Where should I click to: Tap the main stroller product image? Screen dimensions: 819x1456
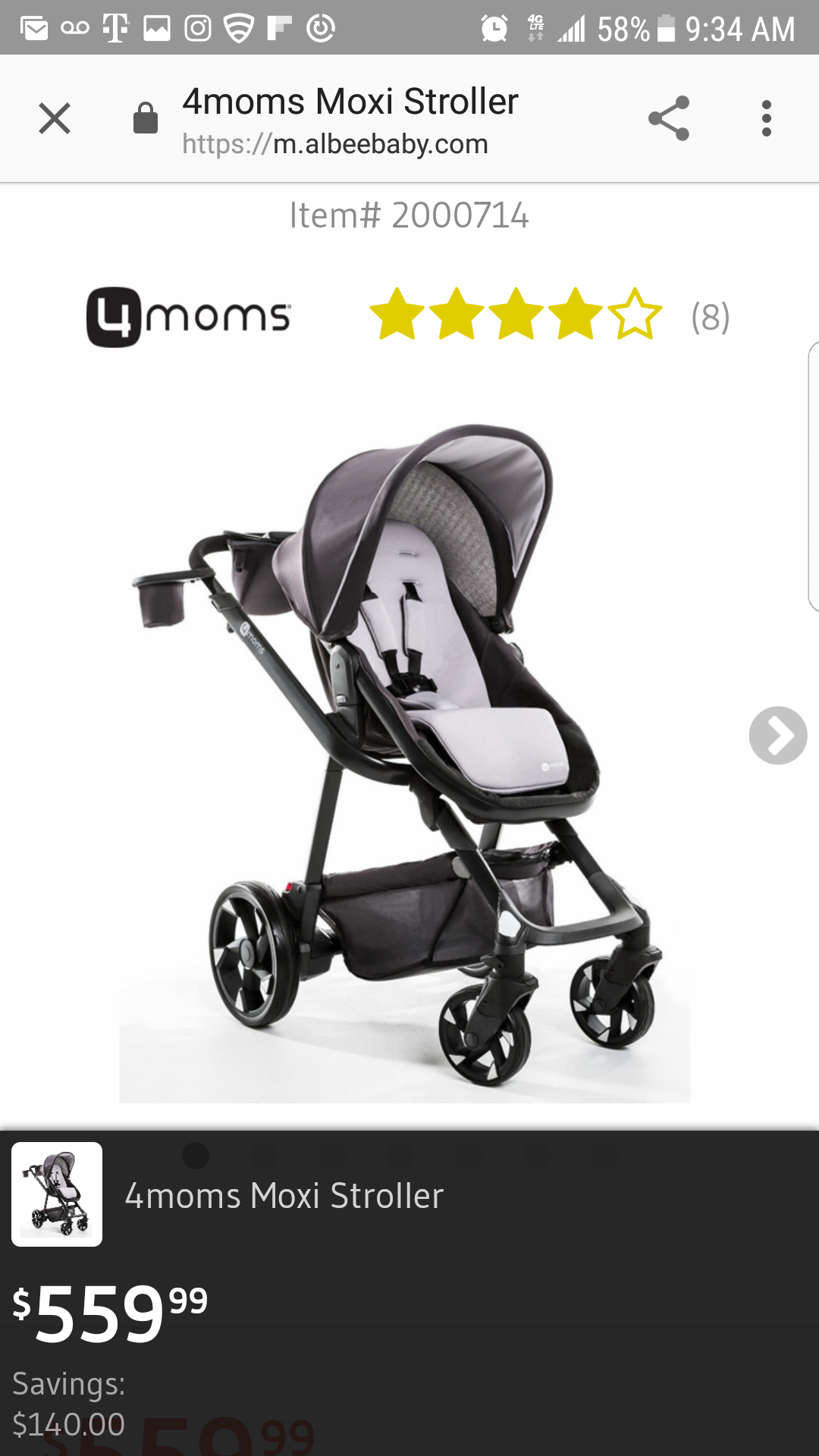pyautogui.click(x=404, y=761)
